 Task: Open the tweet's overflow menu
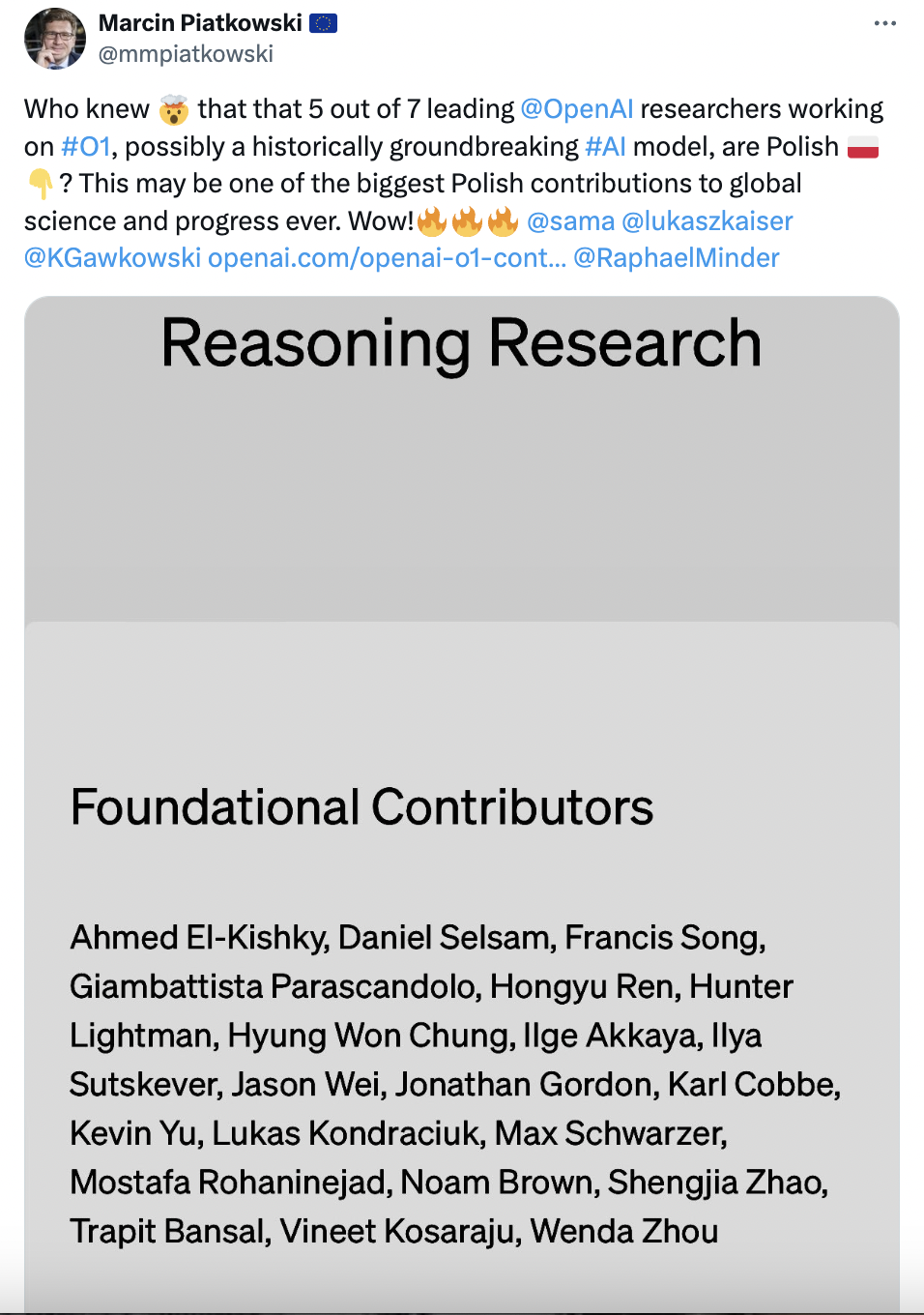884,23
